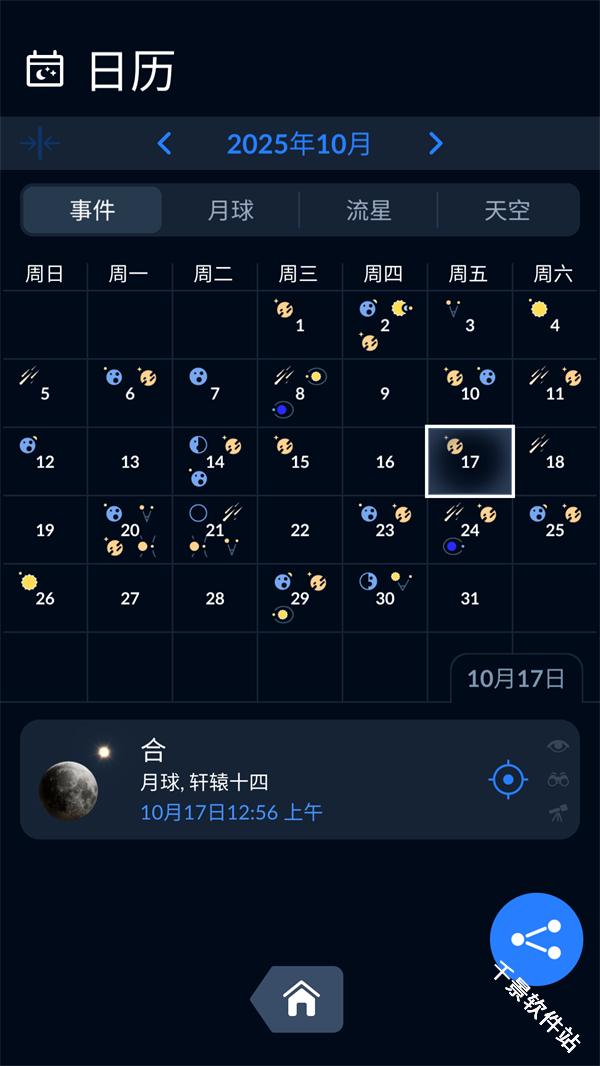Select October 21 on the calendar
Viewport: 600px width, 1066px height.
[x=215, y=530]
